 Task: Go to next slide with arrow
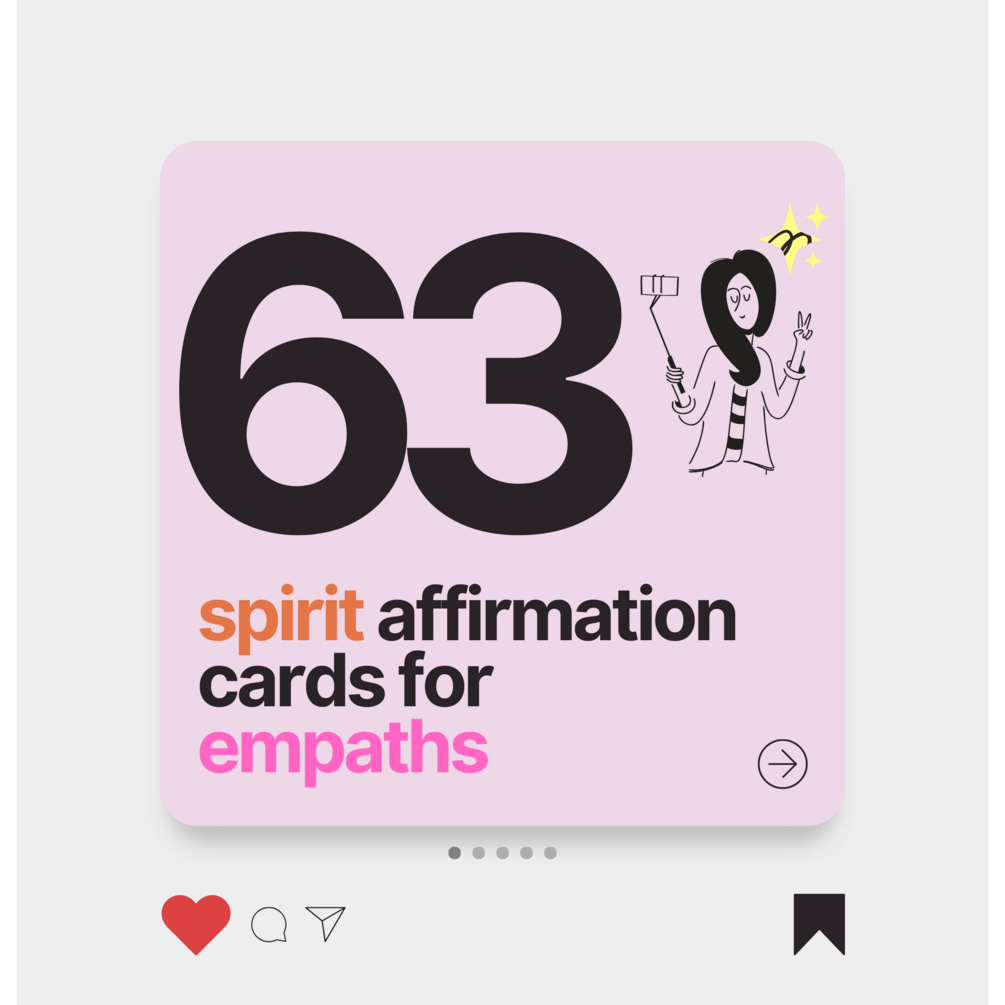click(782, 765)
